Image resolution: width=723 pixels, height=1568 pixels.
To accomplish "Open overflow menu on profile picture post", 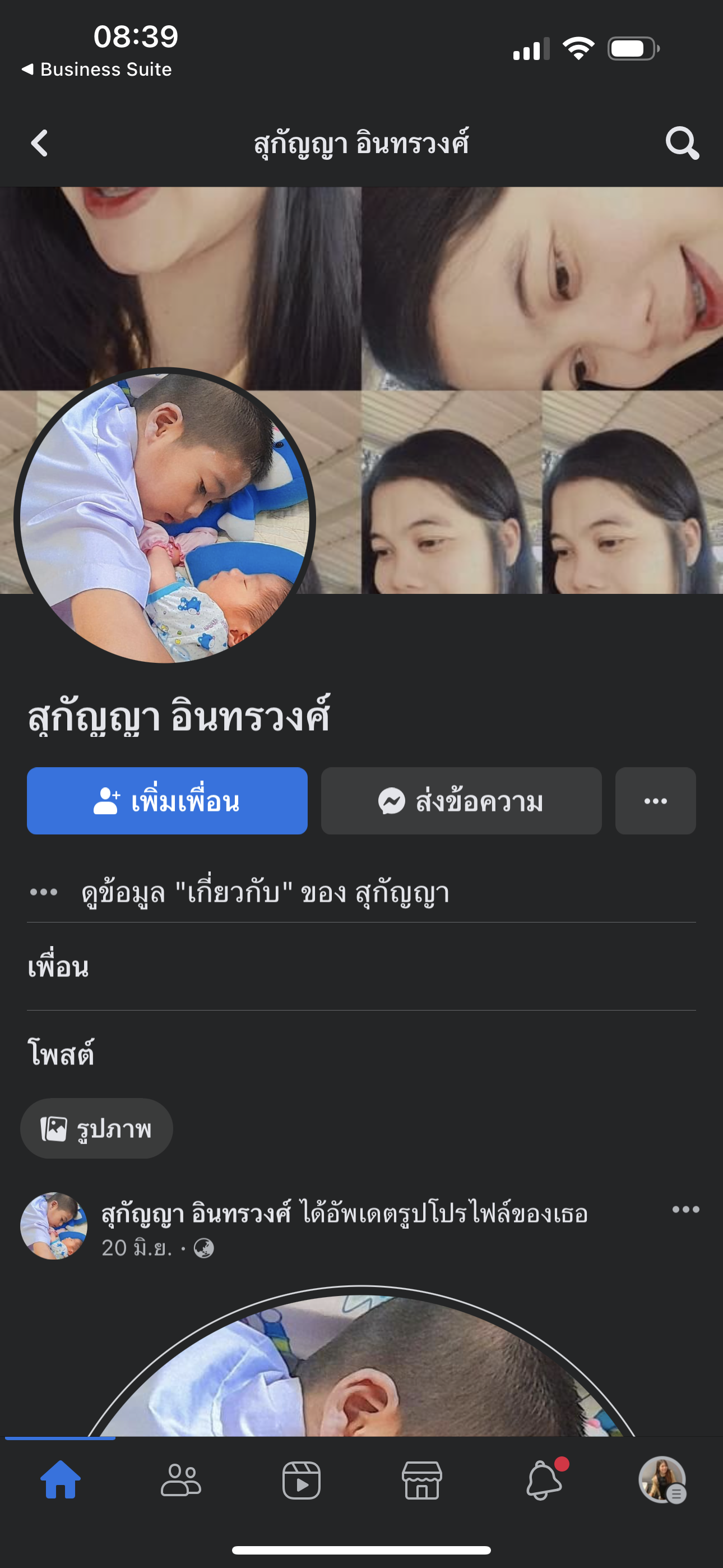I will click(685, 1210).
